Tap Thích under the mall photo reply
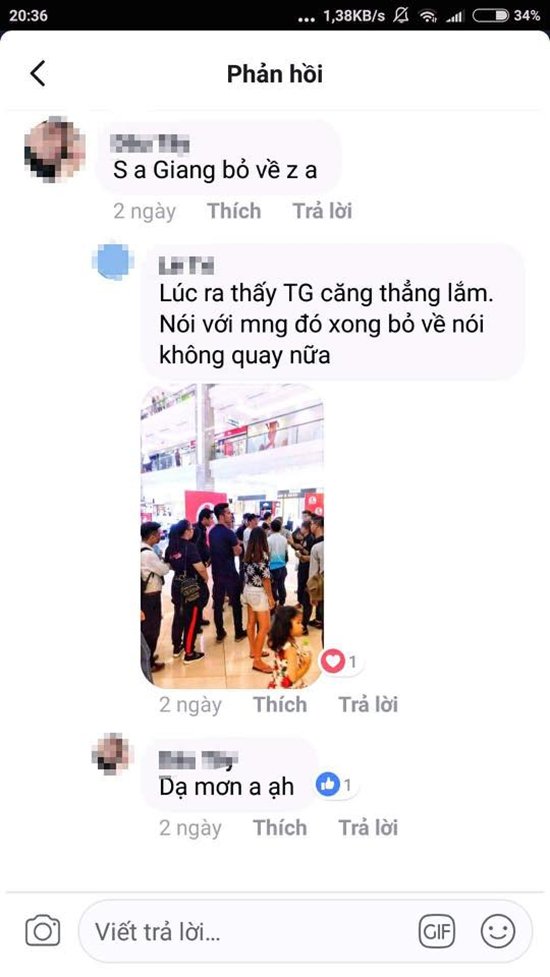 (280, 705)
